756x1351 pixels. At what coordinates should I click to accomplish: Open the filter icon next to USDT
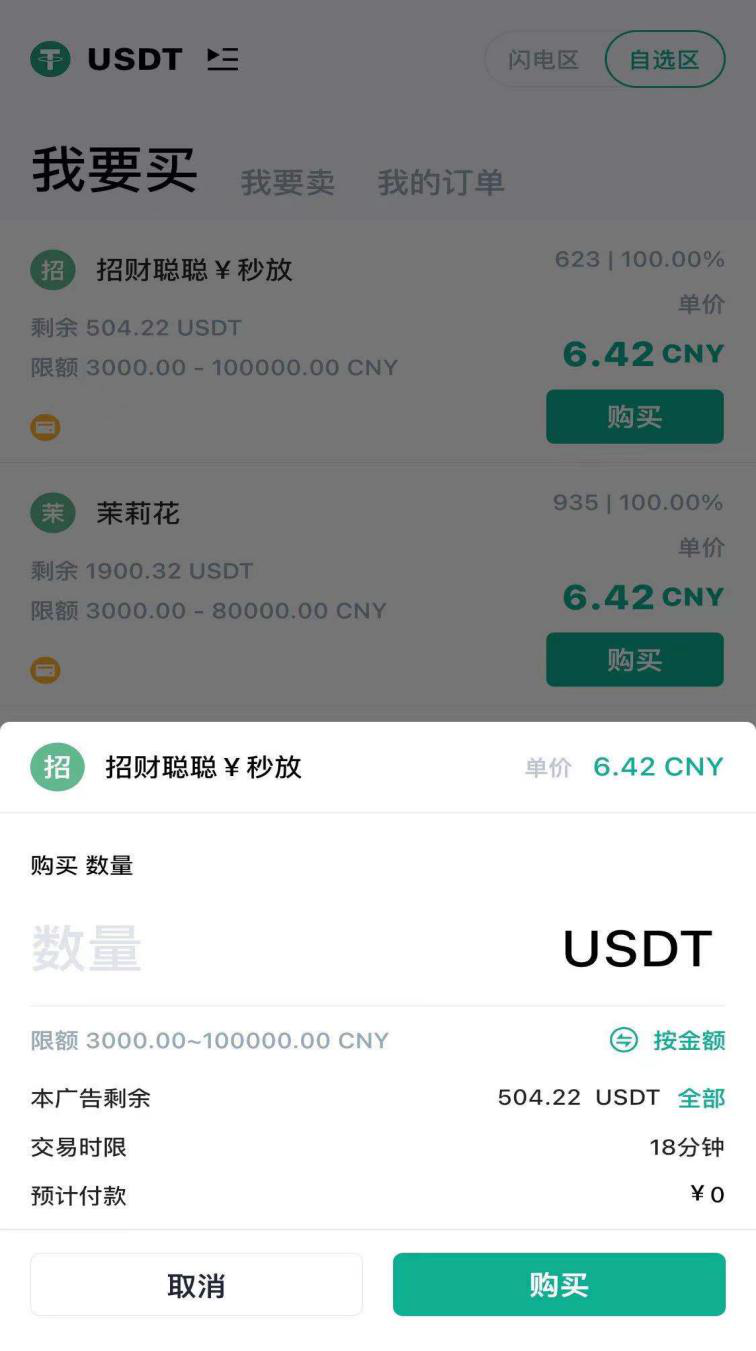point(222,59)
